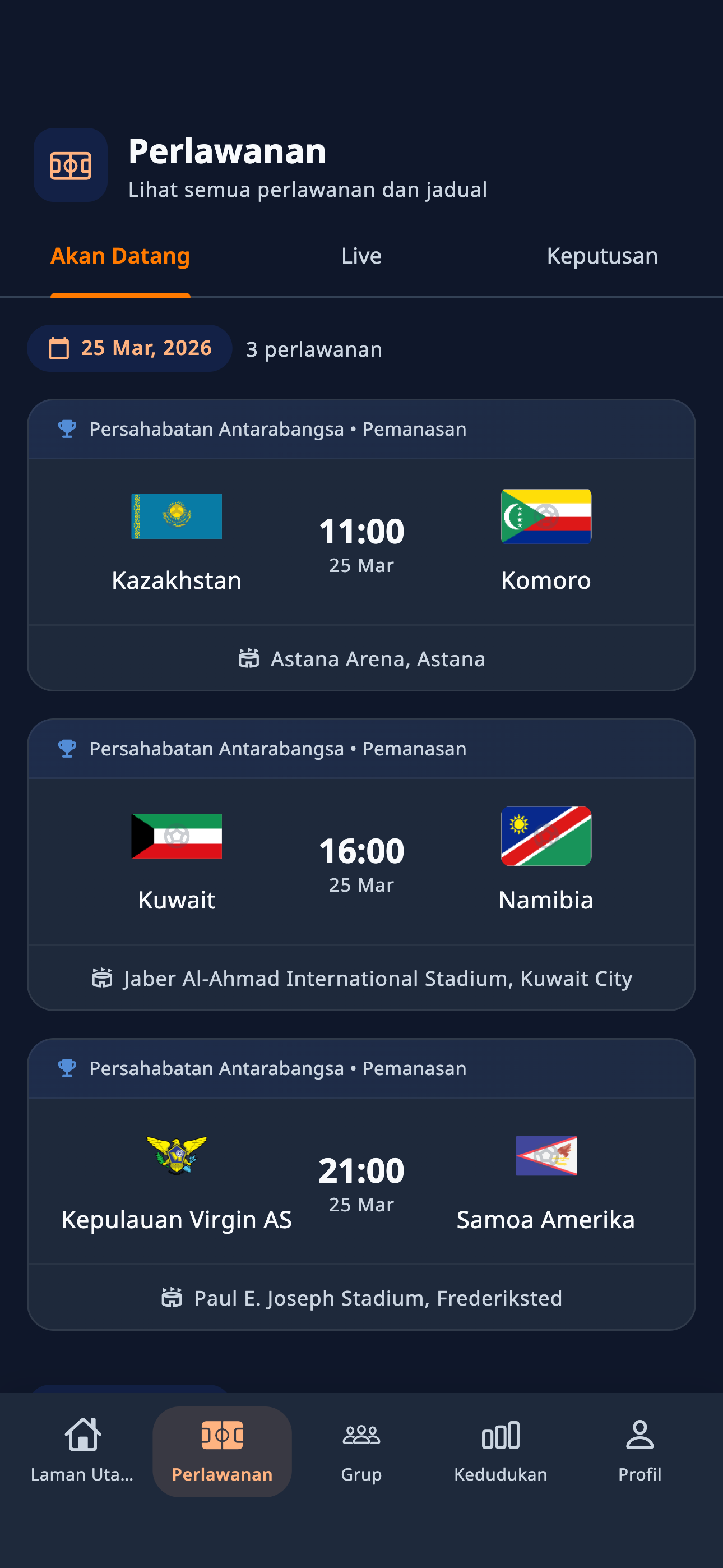Click the 3 perlawanan count label
723x1568 pixels.
313,349
